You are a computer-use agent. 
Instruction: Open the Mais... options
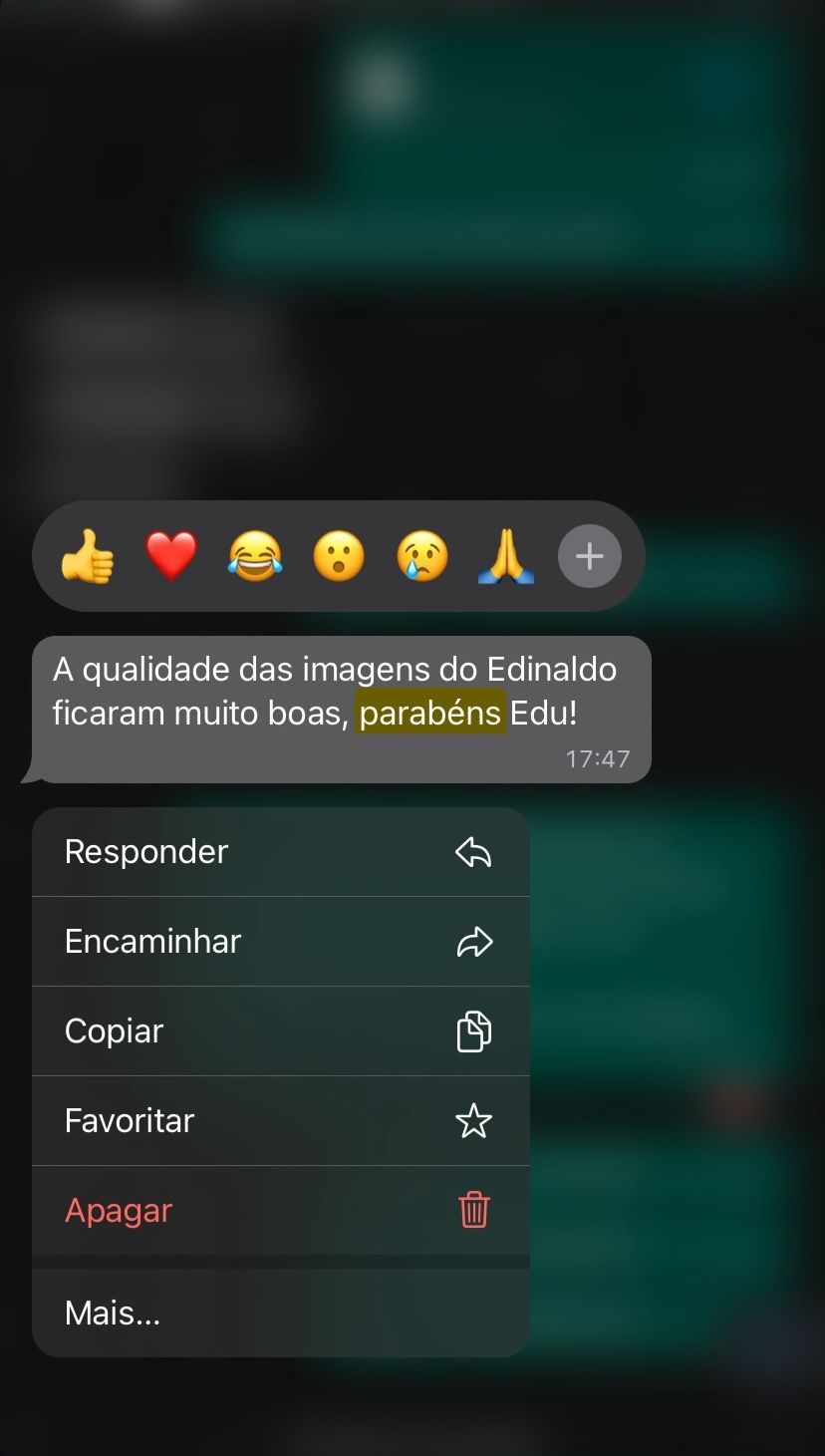[x=280, y=1313]
